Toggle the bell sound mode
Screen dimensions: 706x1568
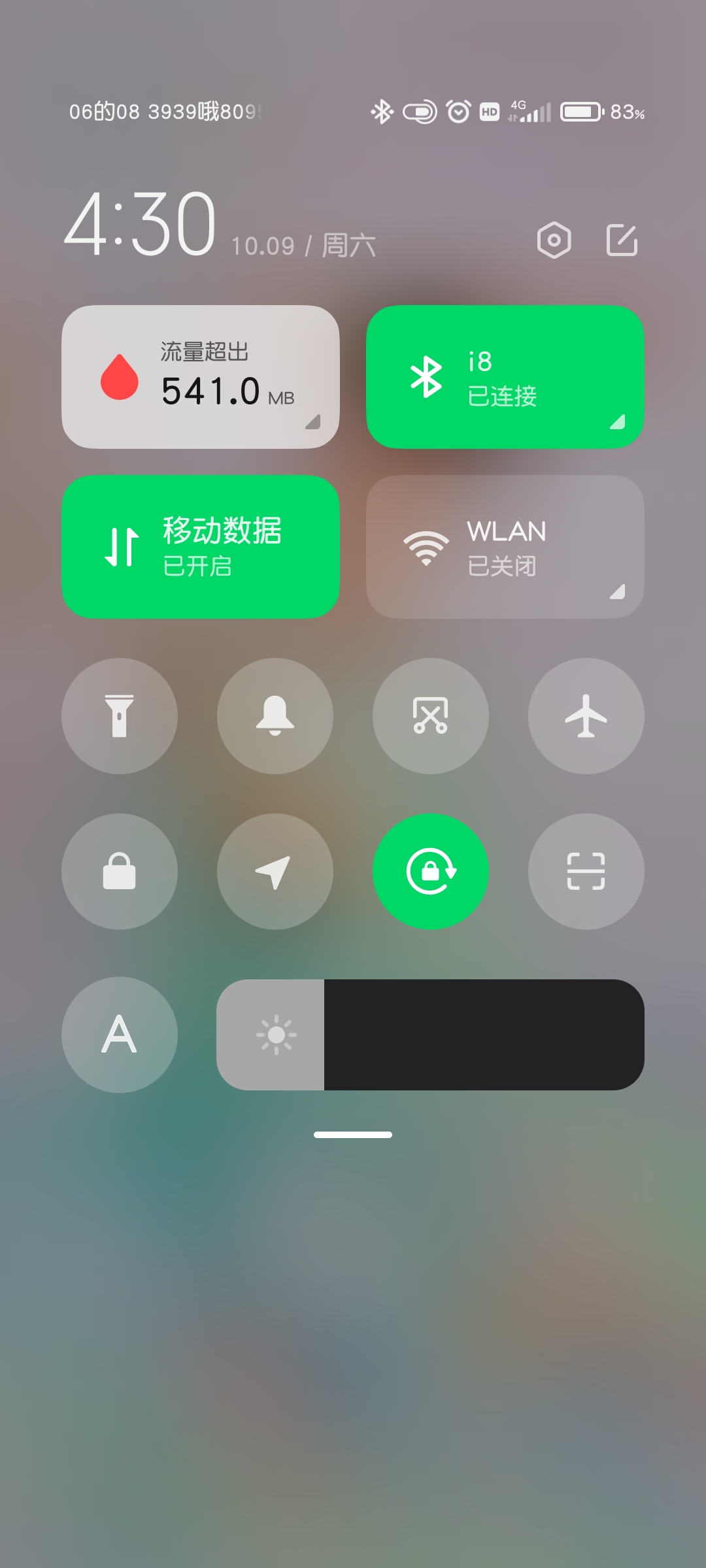[275, 716]
